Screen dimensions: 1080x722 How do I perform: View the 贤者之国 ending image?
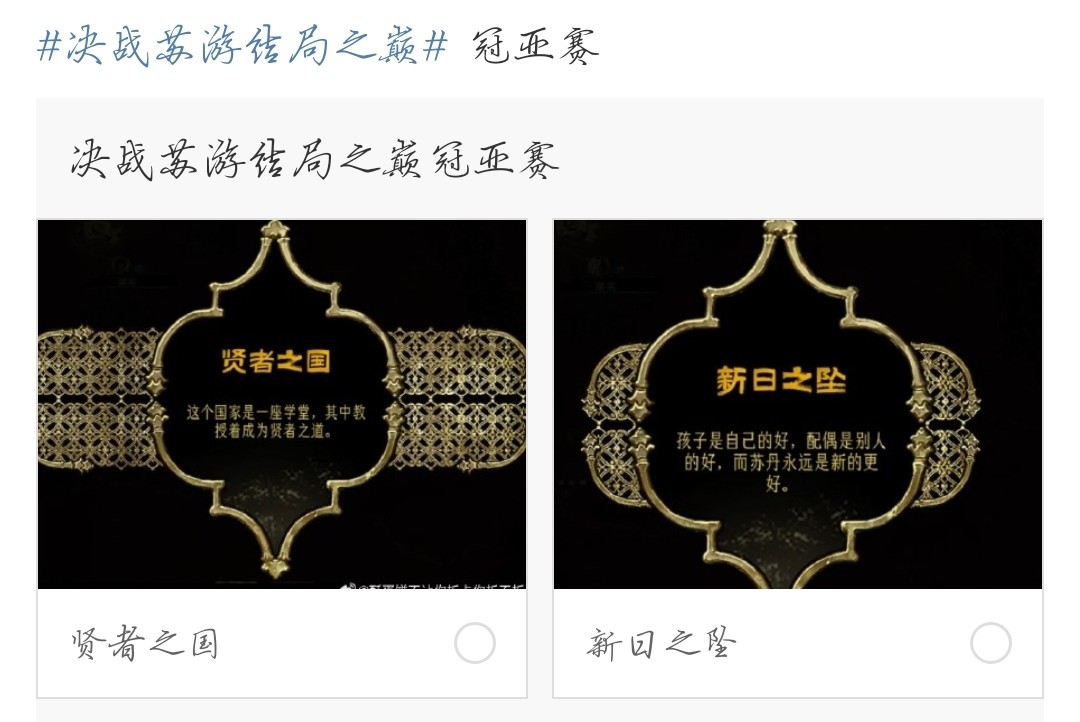click(282, 404)
